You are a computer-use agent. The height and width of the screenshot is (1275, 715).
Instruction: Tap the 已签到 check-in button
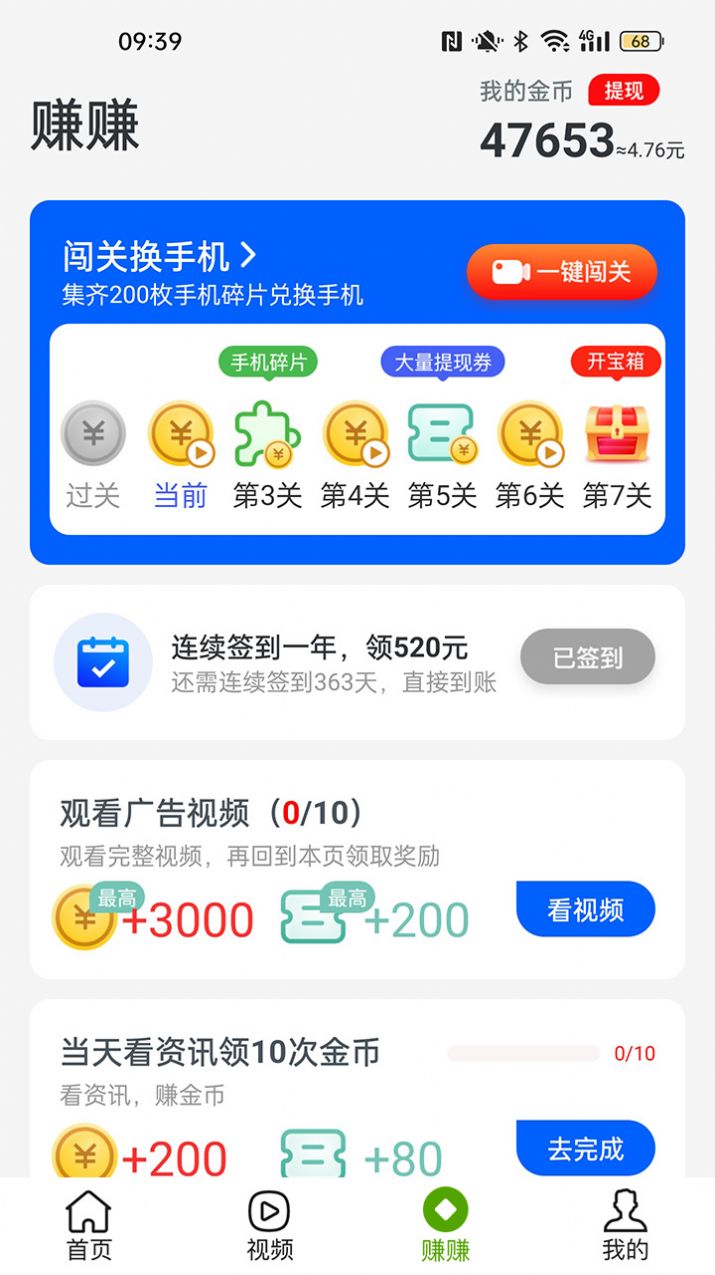[x=587, y=657]
